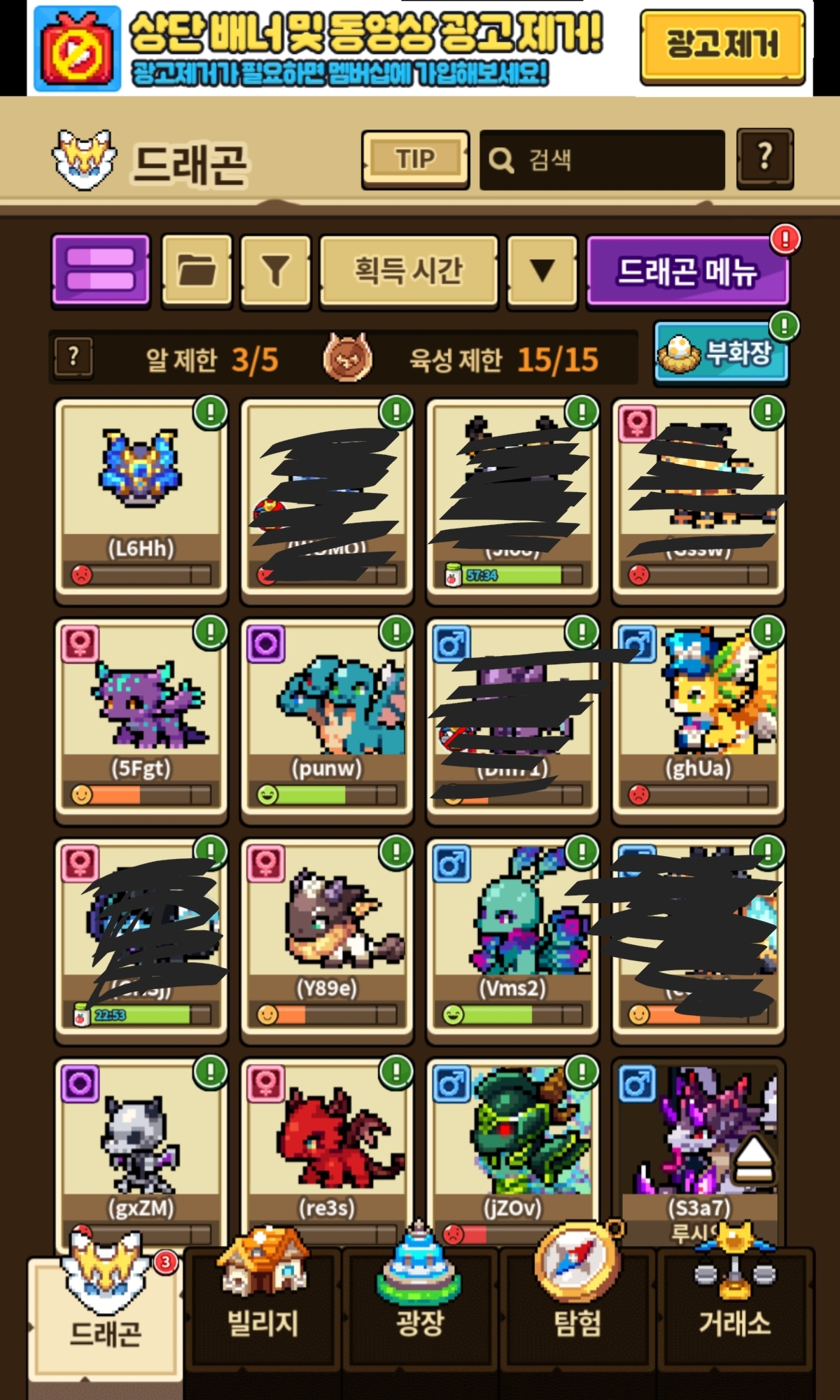Image resolution: width=840 pixels, height=1400 pixels.
Task: Toggle the purple list view layout button
Action: [x=101, y=272]
